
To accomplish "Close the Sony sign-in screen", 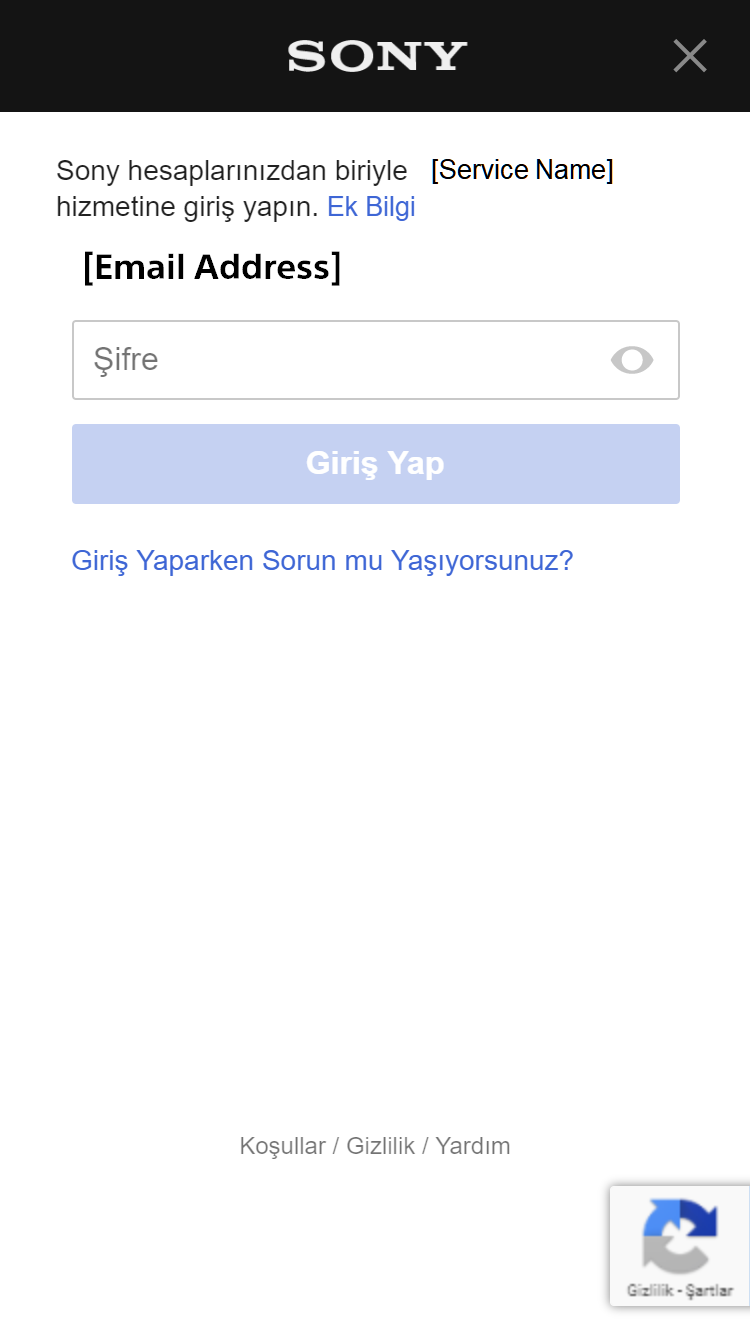I will (x=690, y=56).
